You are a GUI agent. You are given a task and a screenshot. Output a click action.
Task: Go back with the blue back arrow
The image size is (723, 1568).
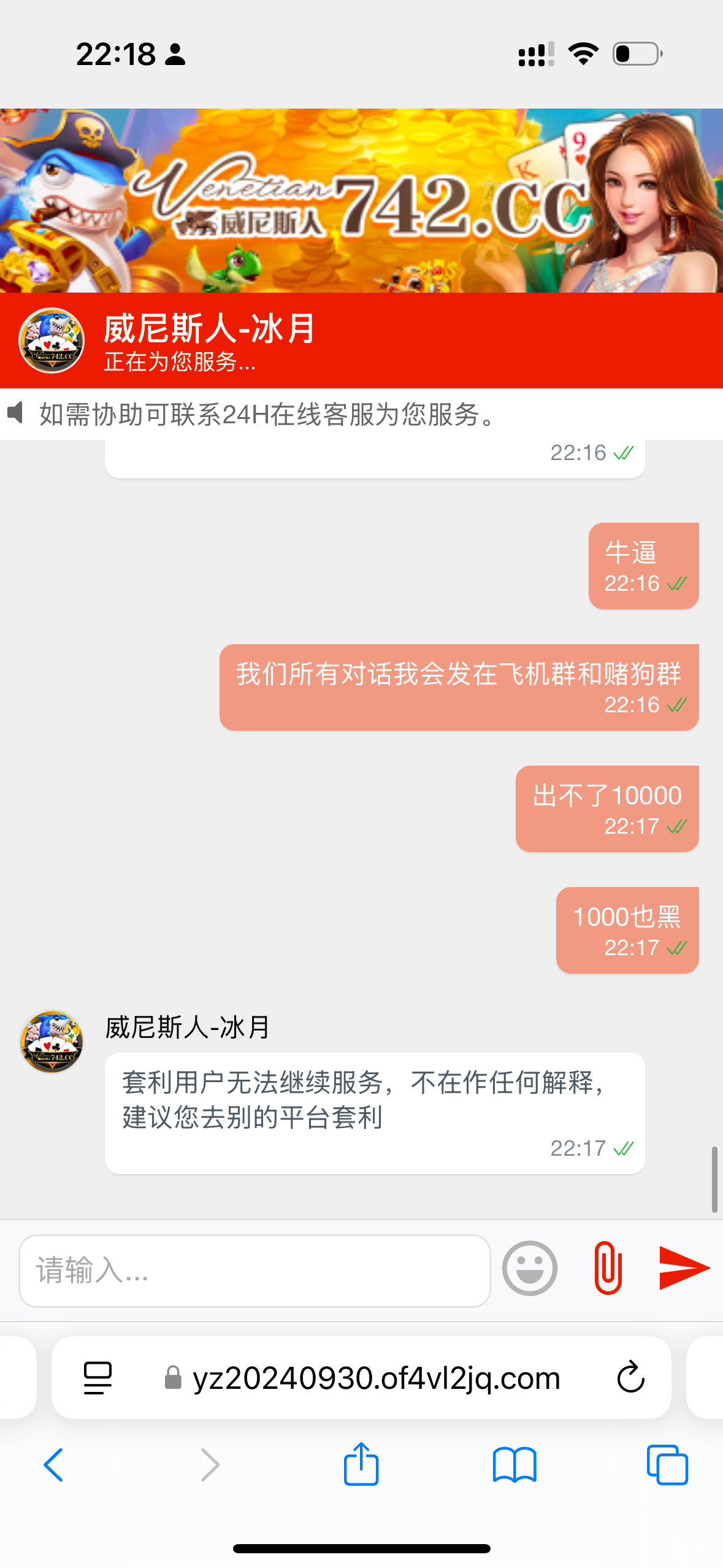(55, 1466)
